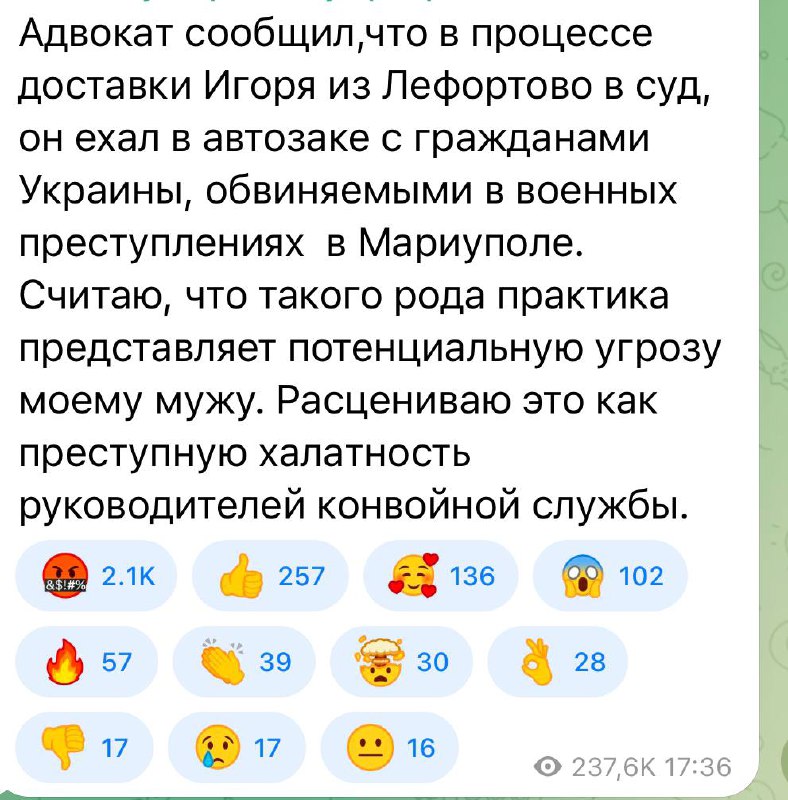Give a thumbs down reaction, 17
The image size is (788, 800).
89,747
